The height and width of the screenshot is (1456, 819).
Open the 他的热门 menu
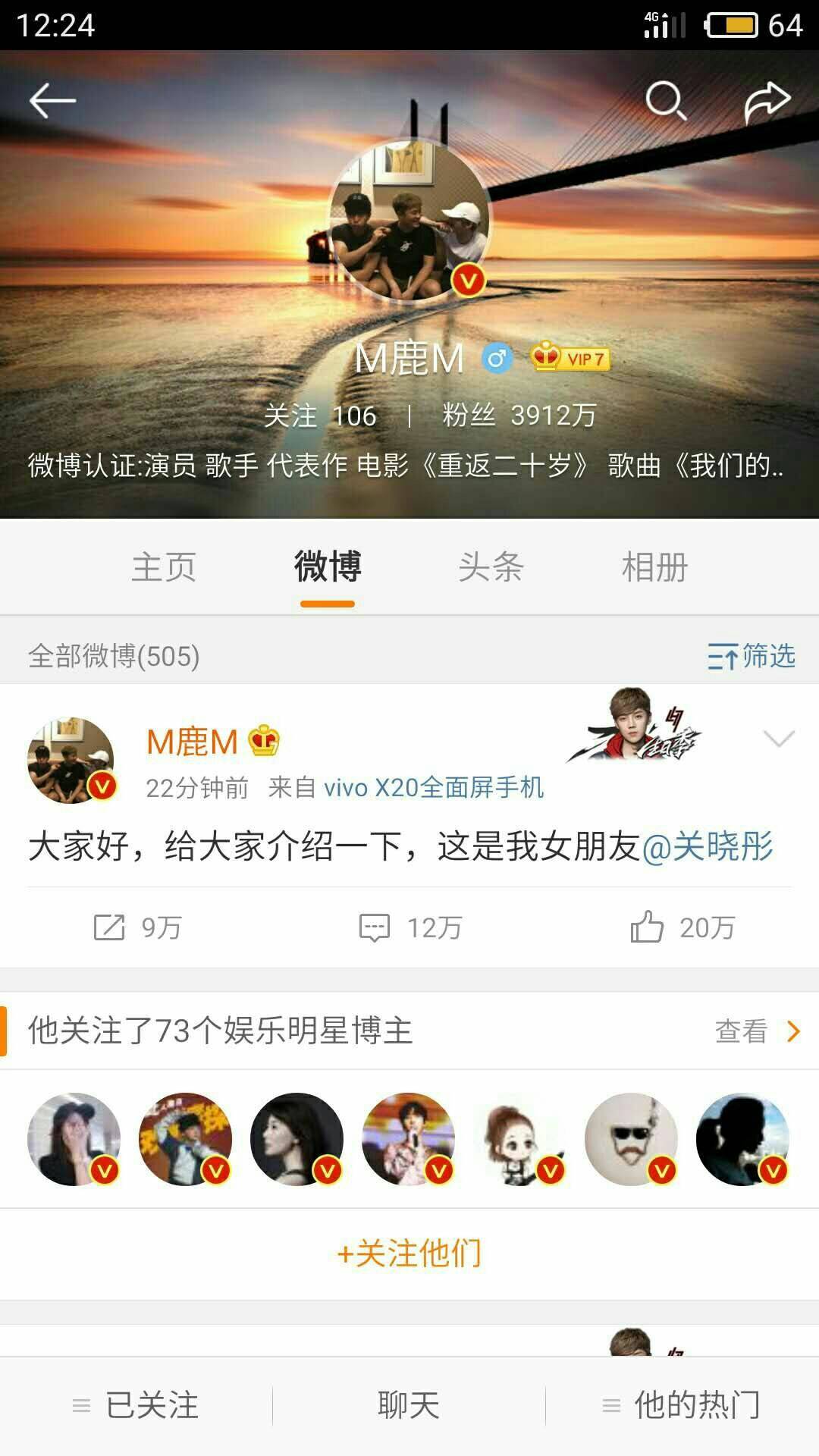pos(682,1405)
